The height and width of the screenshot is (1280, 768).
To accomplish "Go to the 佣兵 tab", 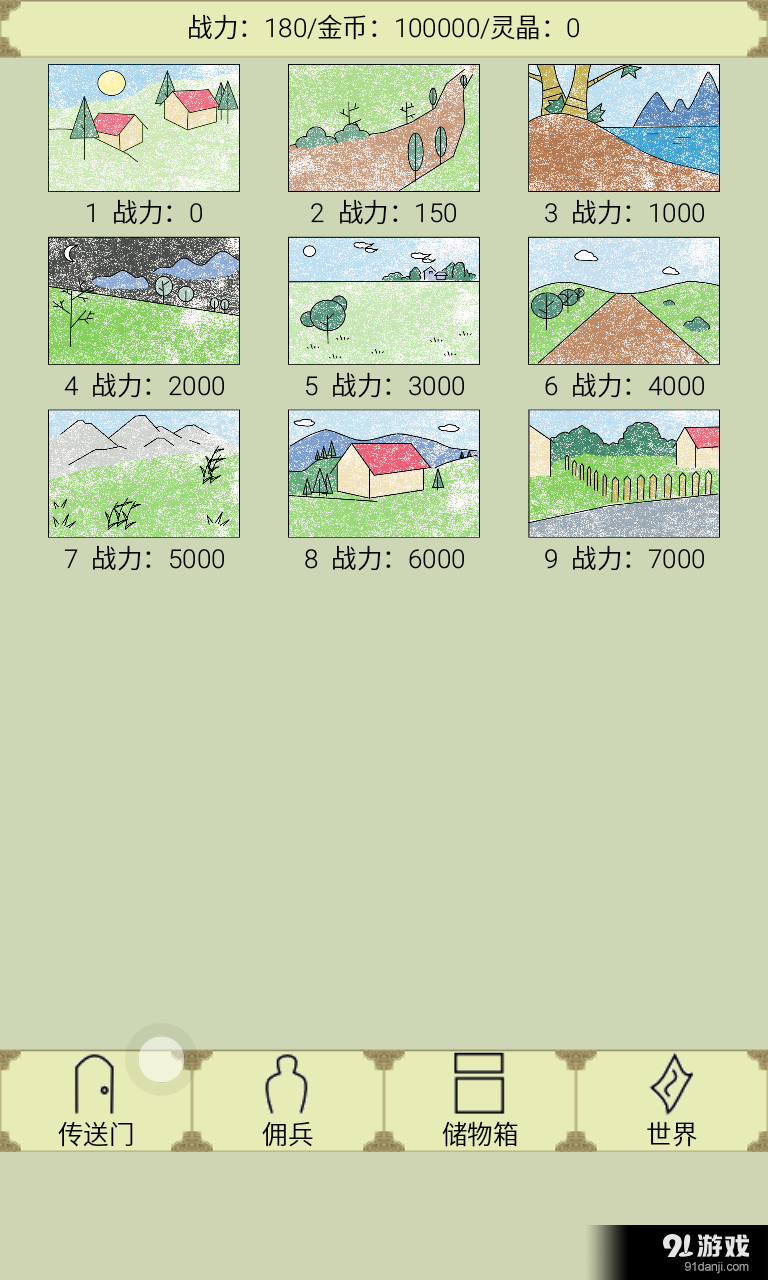I will (x=287, y=1100).
